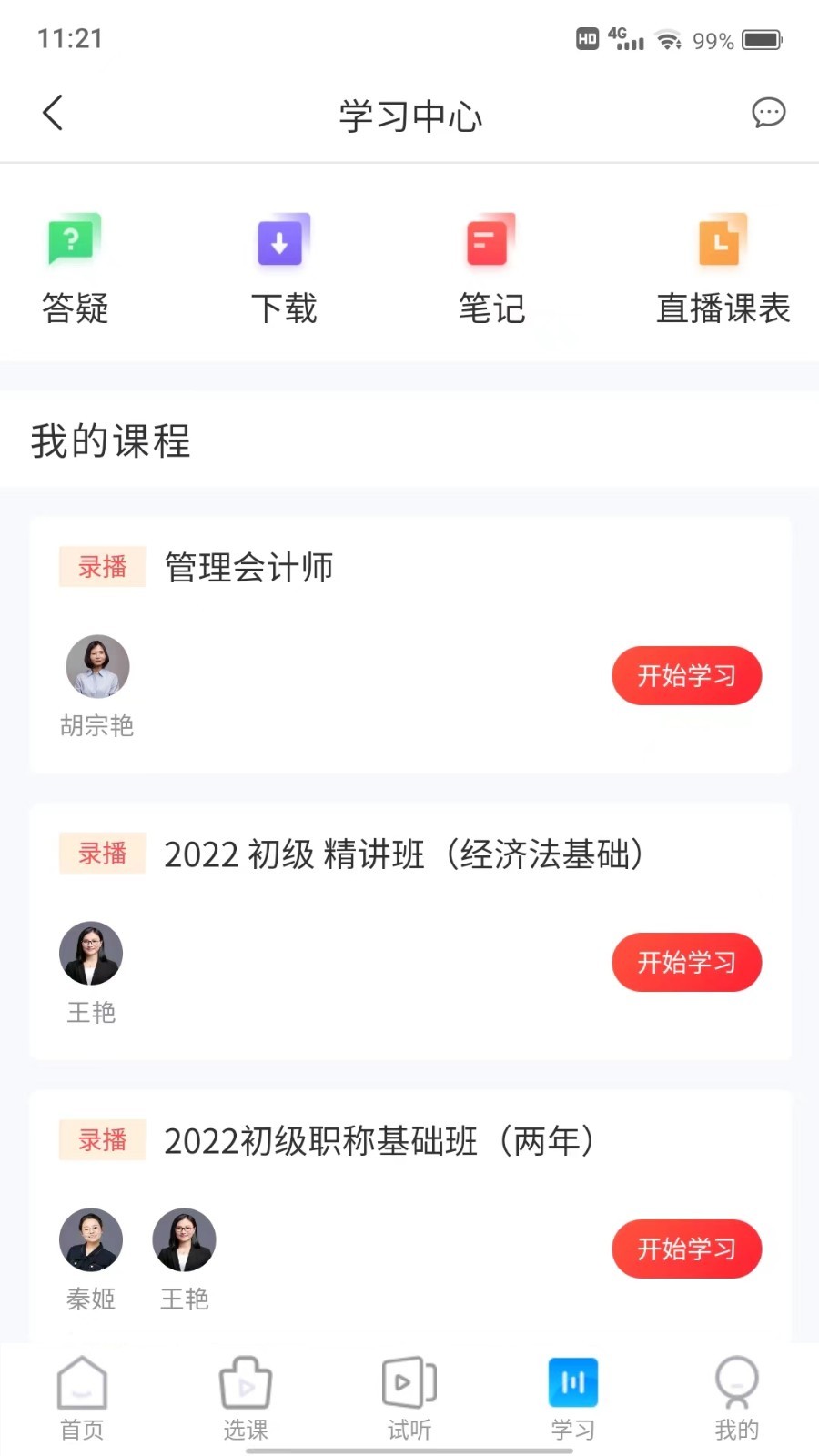819x1456 pixels.
Task: Tap the 录播 tag on 管理会计师 course
Action: pos(102,566)
